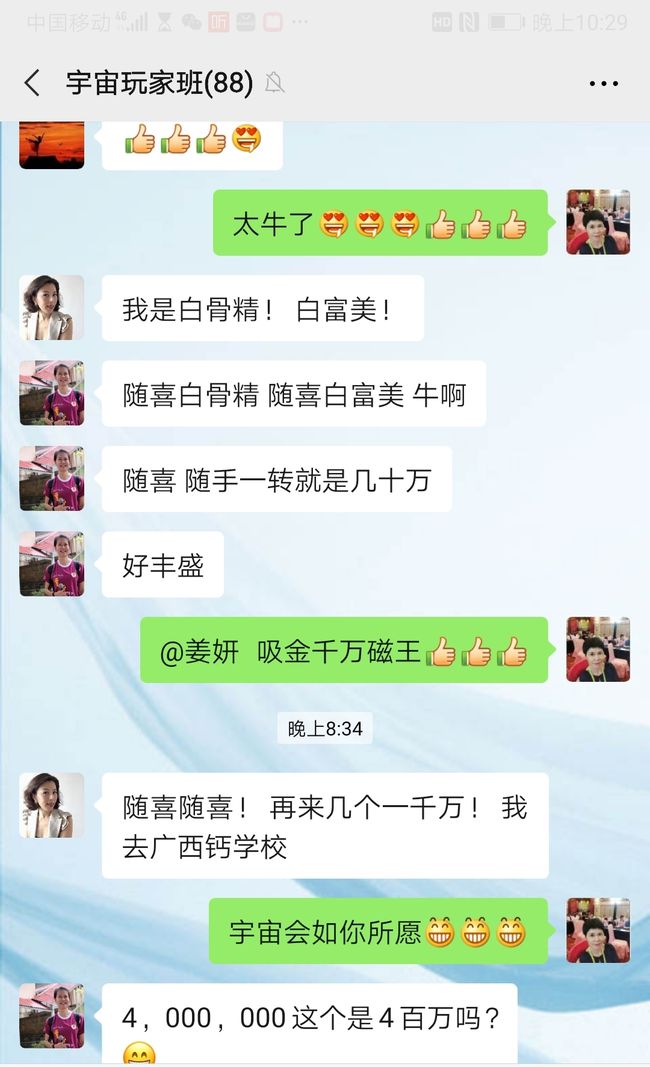Open avatar of sender of 我是白骨精 message
The width and height of the screenshot is (650, 1067).
point(52,308)
